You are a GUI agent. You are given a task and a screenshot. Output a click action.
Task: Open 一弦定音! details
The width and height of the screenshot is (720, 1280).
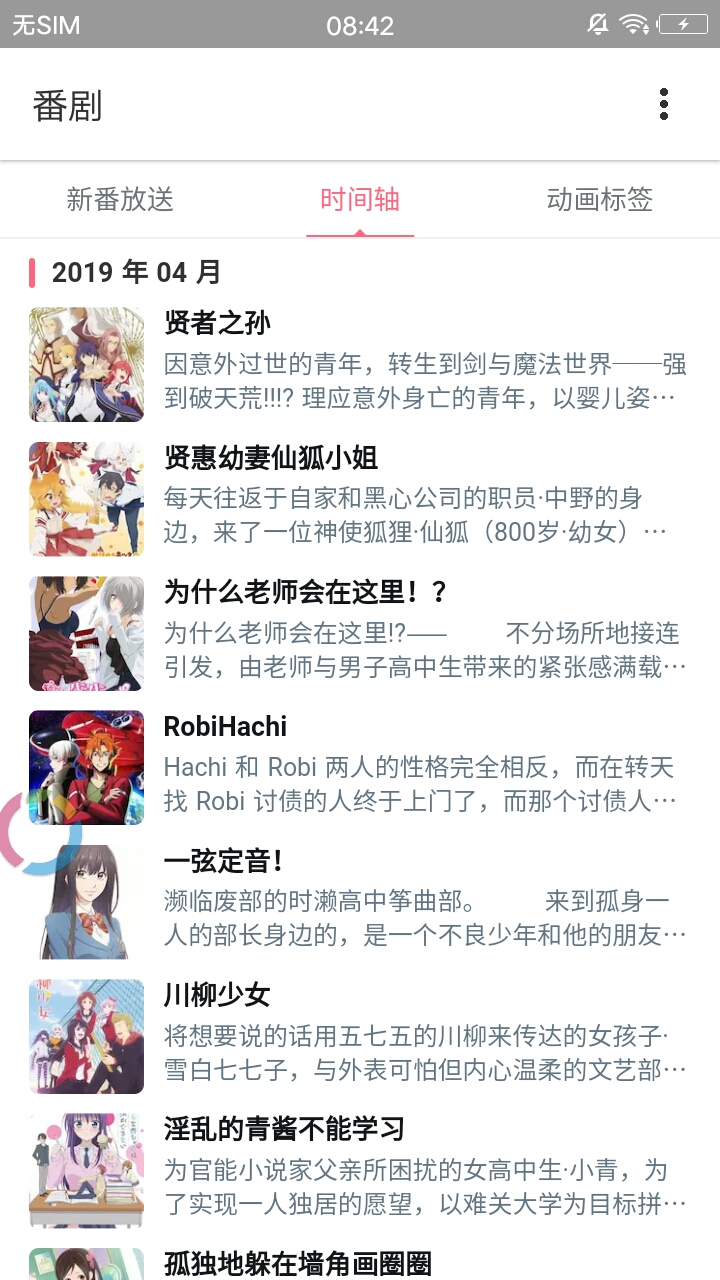[360, 901]
